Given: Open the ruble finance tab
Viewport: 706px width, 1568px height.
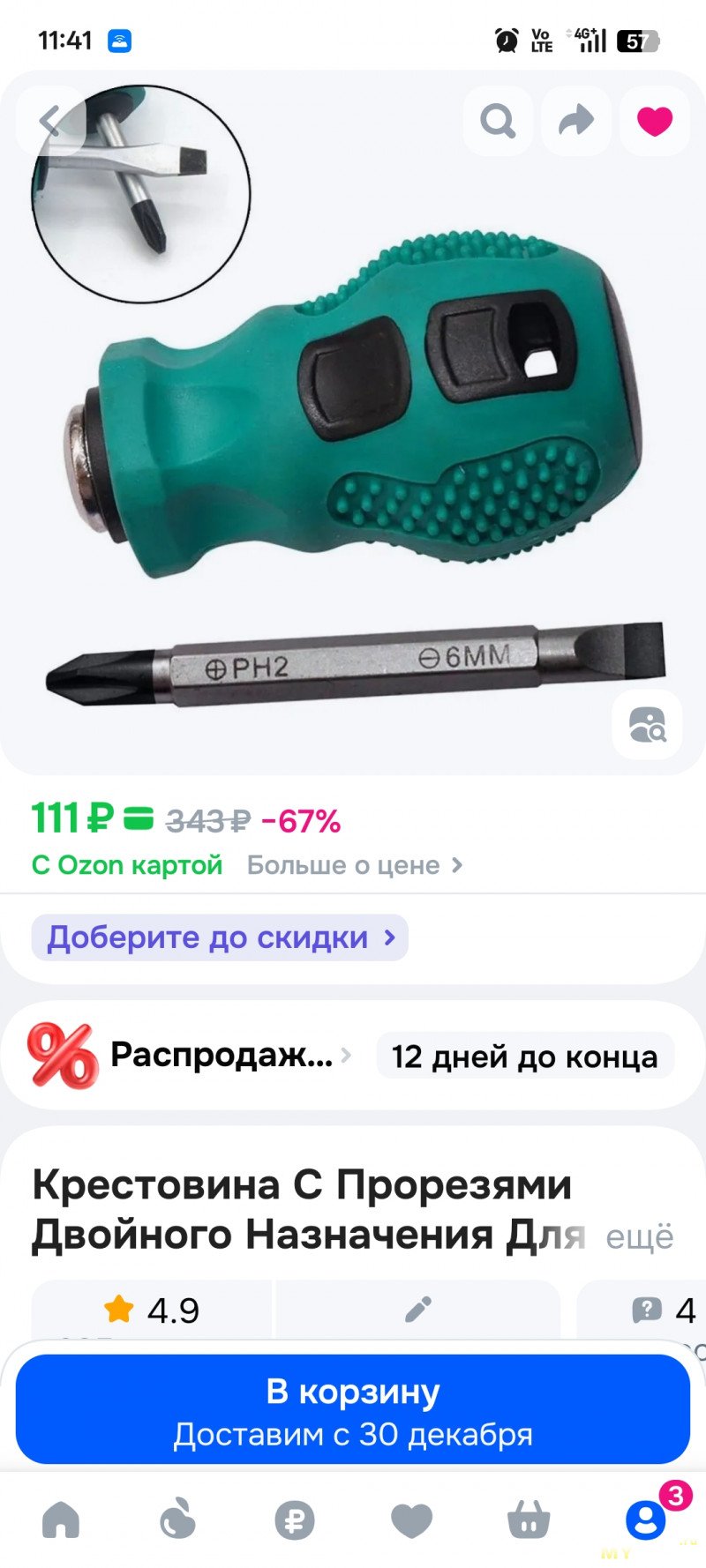Looking at the screenshot, I should click(295, 1519).
